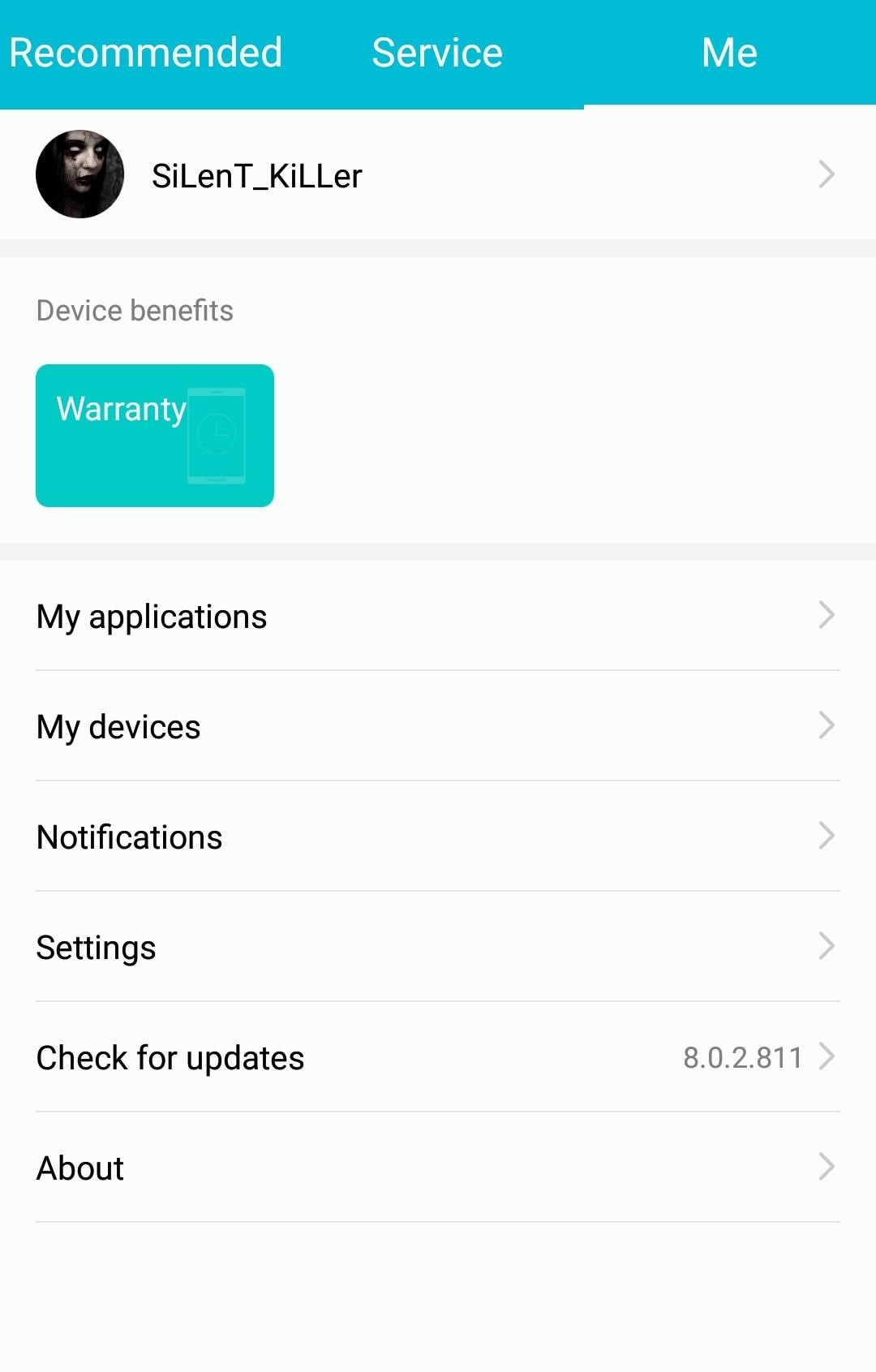This screenshot has width=876, height=1372.
Task: Switch to the Service tab
Action: (436, 52)
